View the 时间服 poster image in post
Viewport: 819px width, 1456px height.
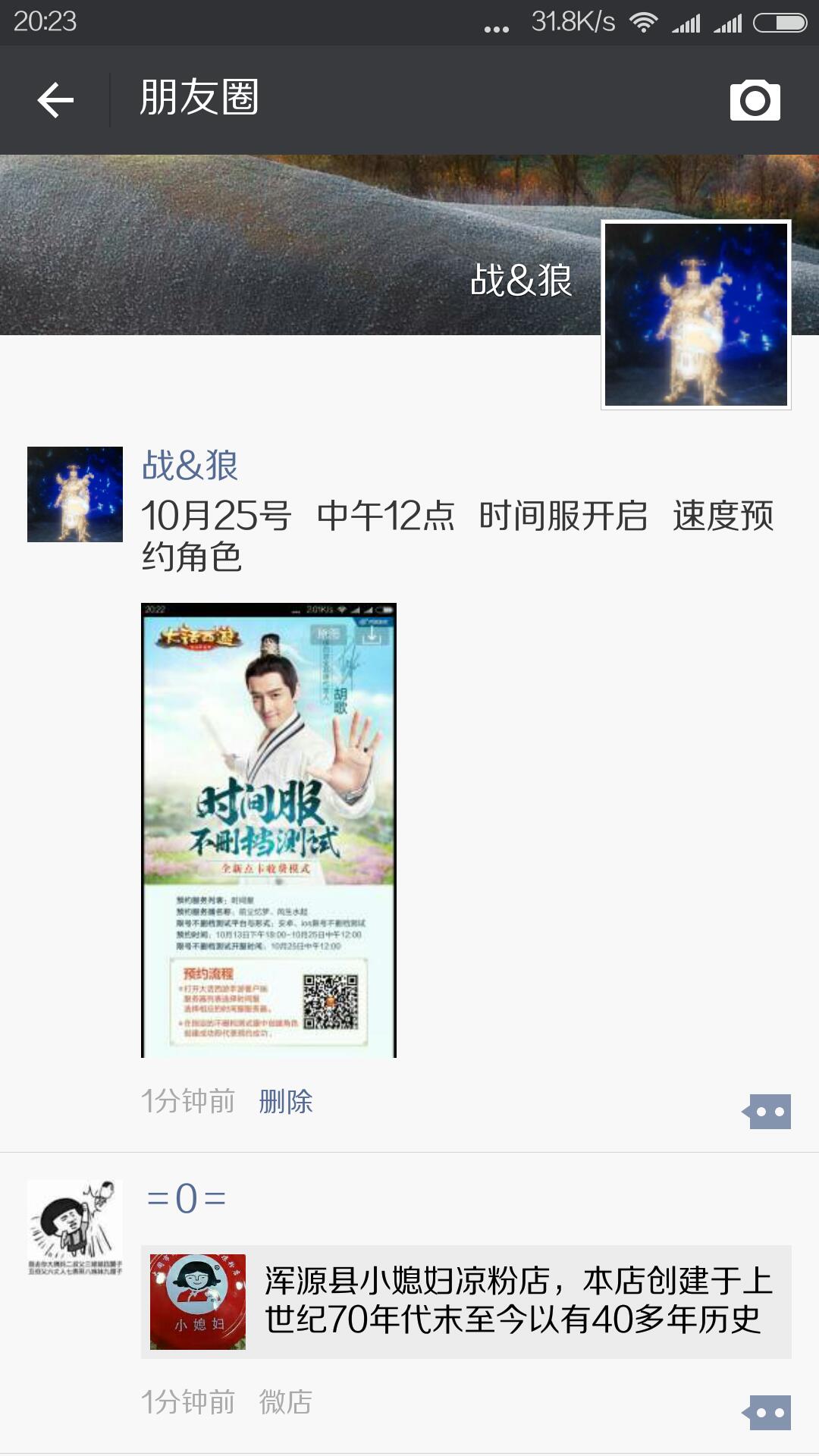268,830
